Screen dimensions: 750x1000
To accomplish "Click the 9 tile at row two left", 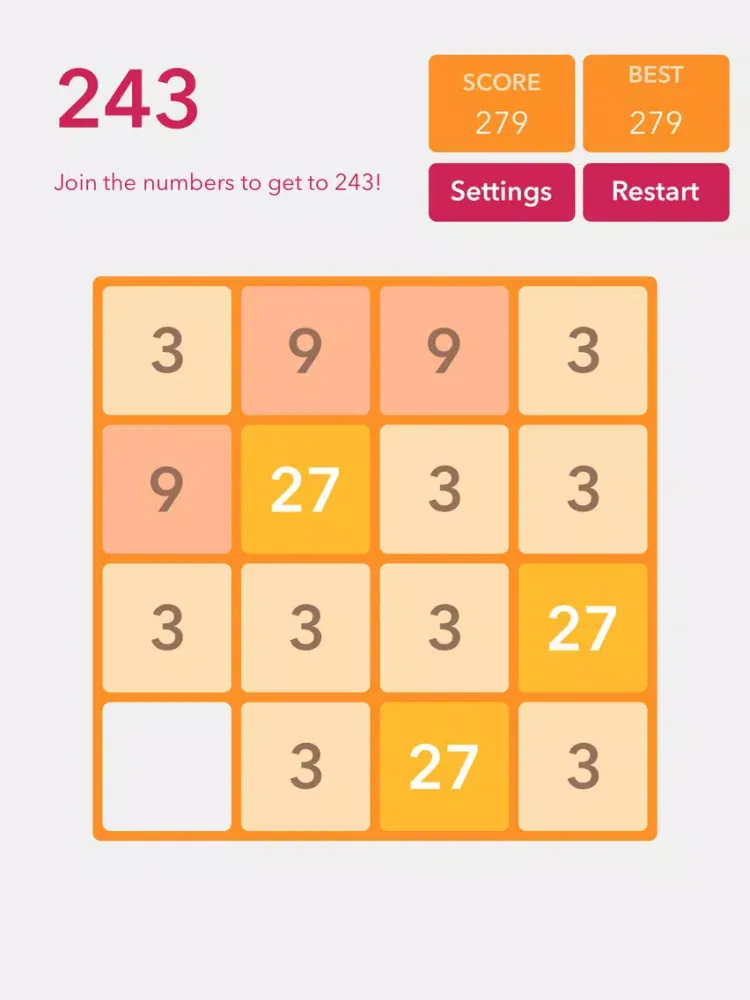I will (166, 487).
